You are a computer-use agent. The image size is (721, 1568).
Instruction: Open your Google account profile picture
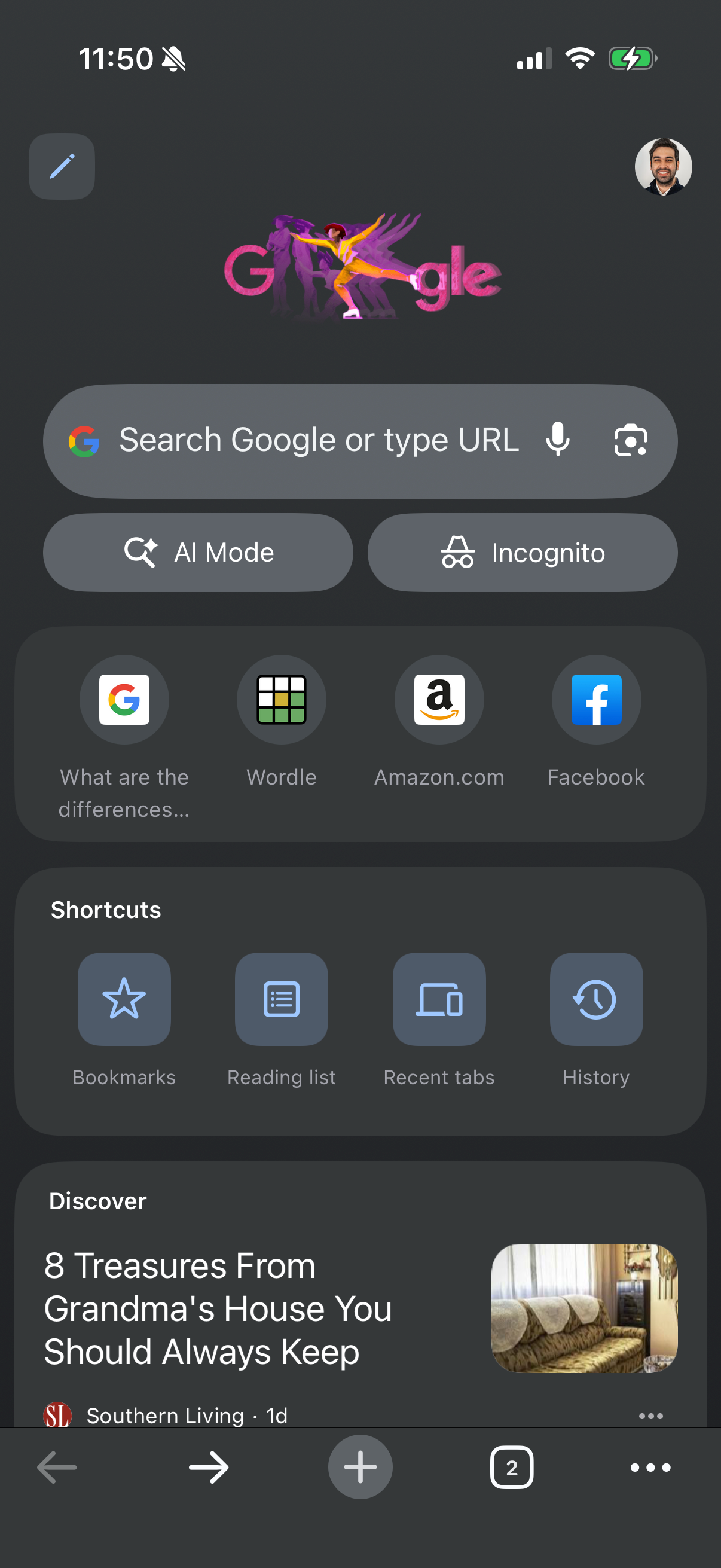[664, 167]
